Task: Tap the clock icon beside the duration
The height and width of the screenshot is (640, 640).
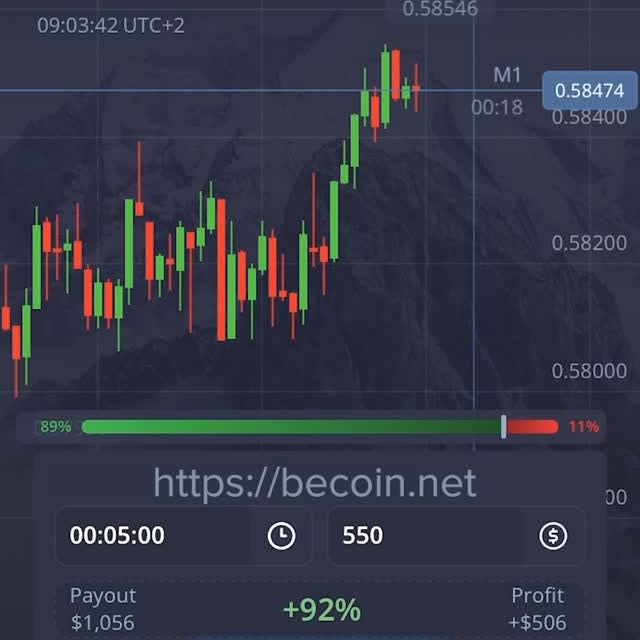Action: point(282,536)
